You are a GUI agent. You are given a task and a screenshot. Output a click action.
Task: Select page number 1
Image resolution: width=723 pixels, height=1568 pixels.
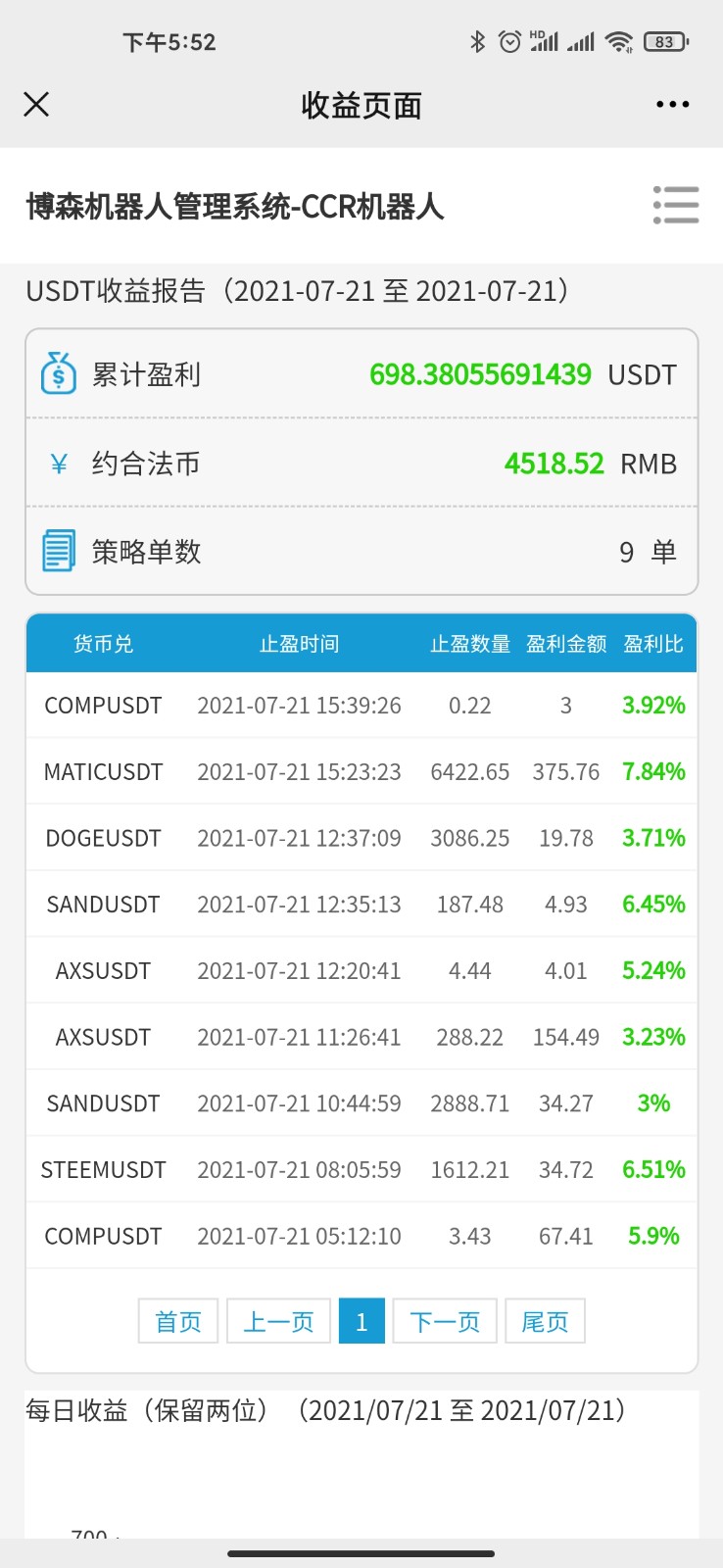point(361,1321)
